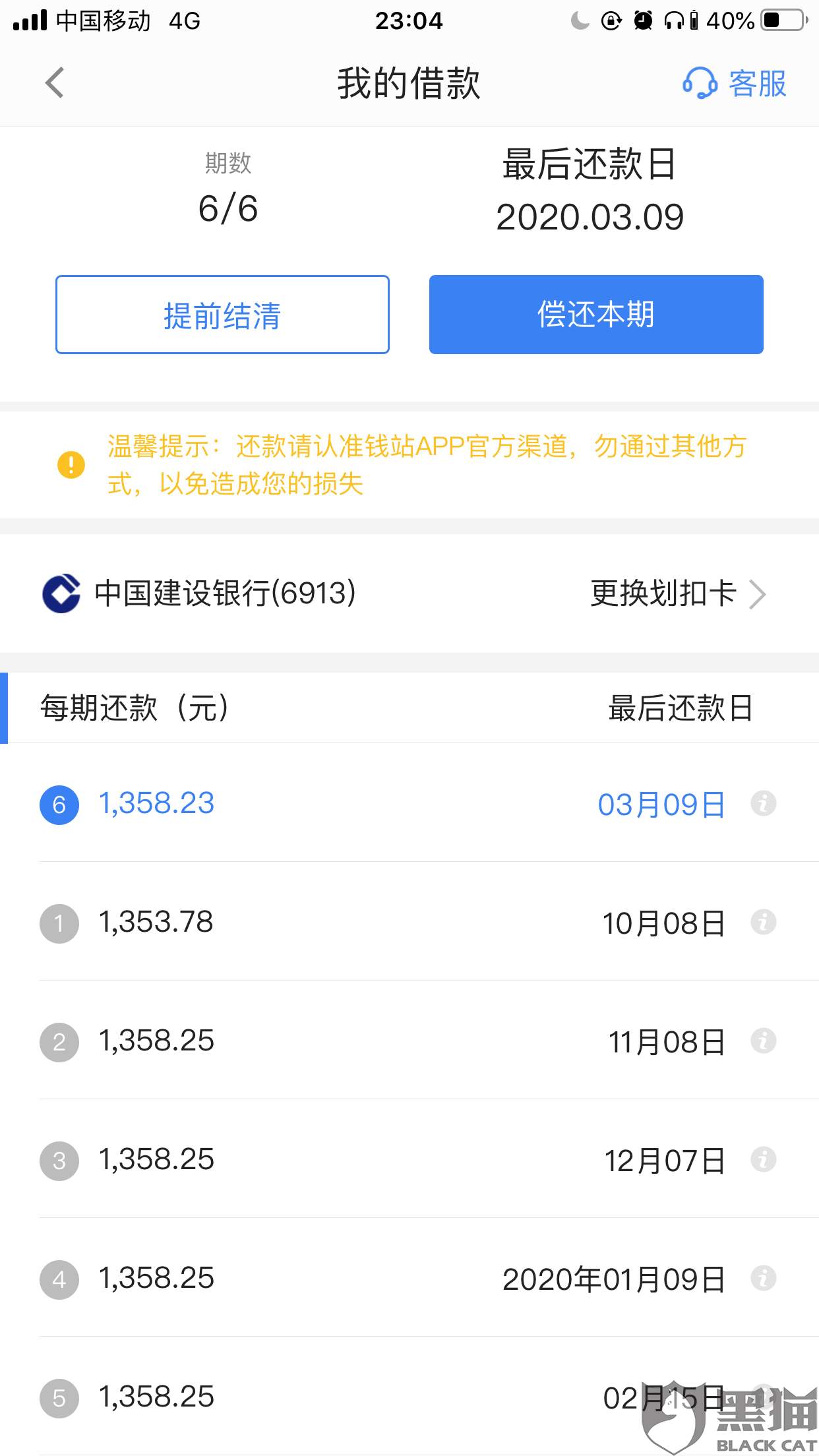Select 偿还本期 to repay this period
819x1456 pixels.
coord(595,315)
